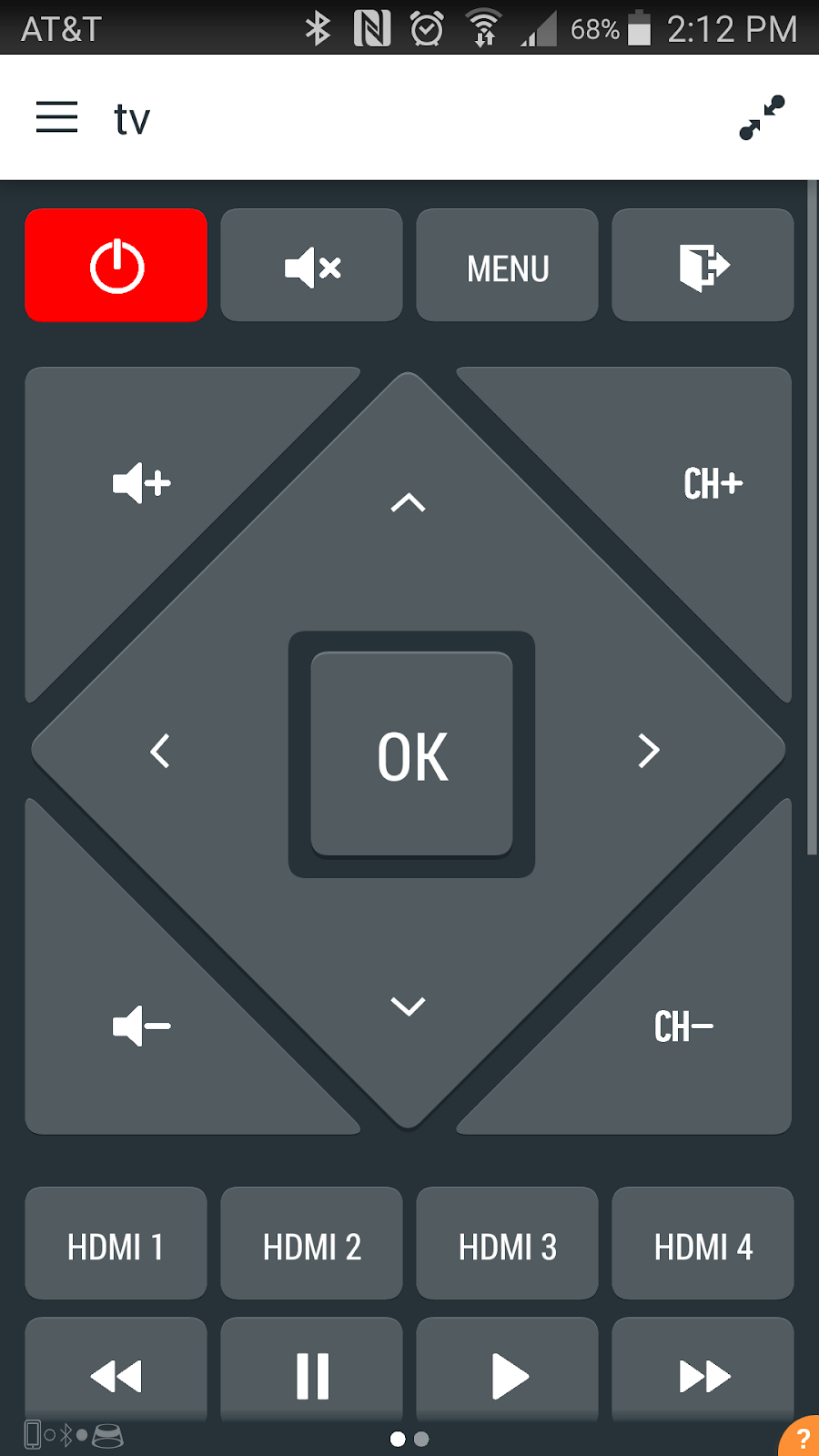Increase the volume
Screen dimensions: 819x1456
(x=141, y=483)
